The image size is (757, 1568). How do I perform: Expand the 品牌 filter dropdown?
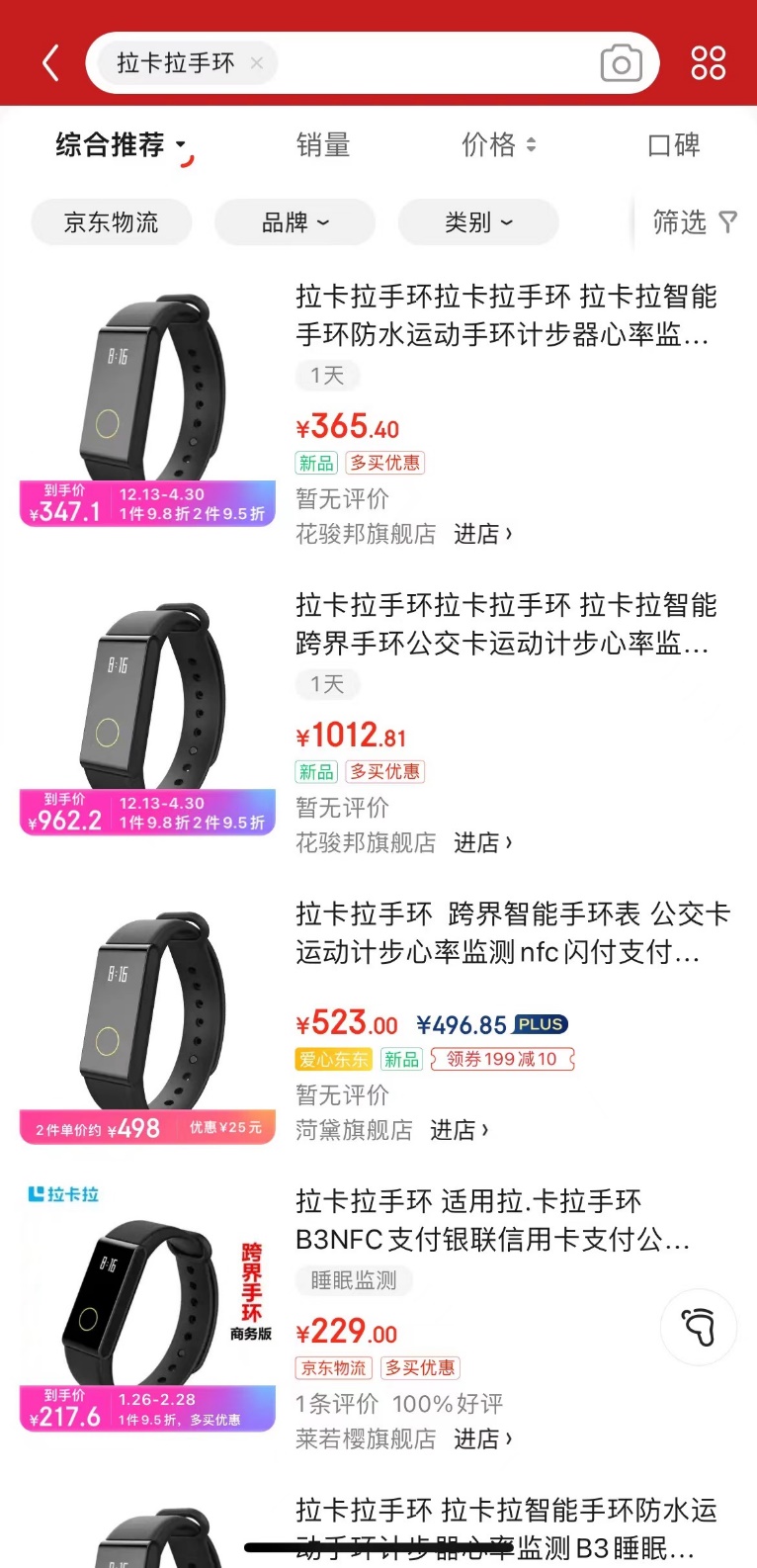tap(294, 222)
